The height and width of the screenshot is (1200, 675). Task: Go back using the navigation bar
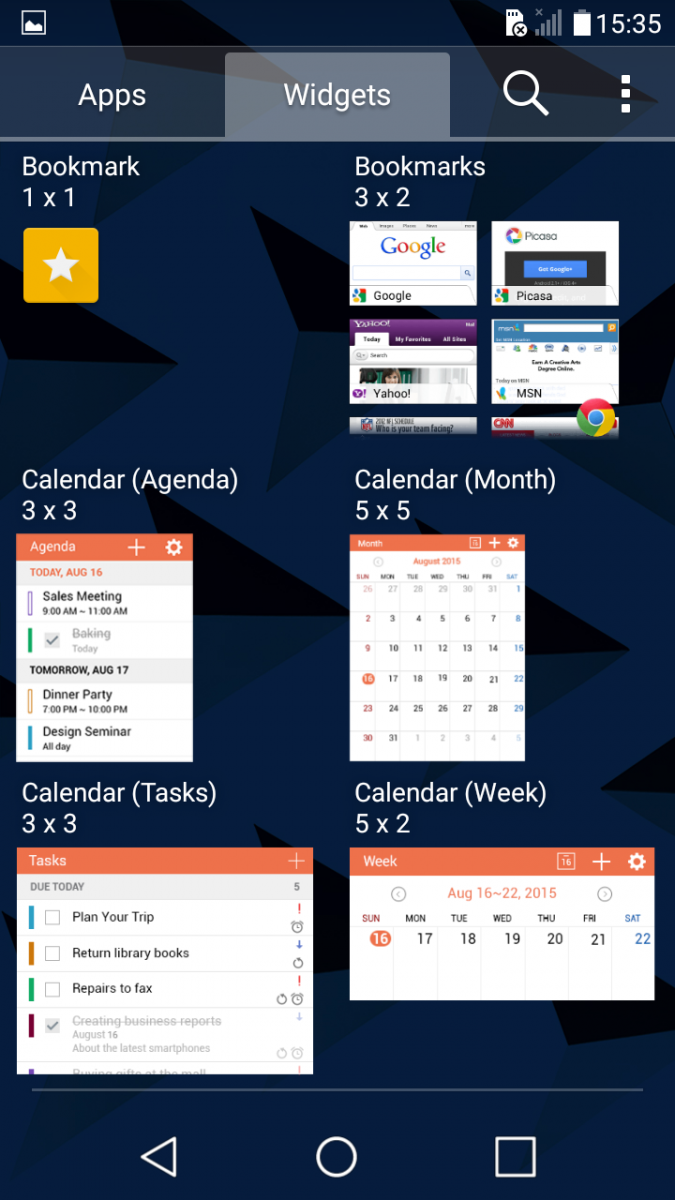click(x=159, y=1156)
